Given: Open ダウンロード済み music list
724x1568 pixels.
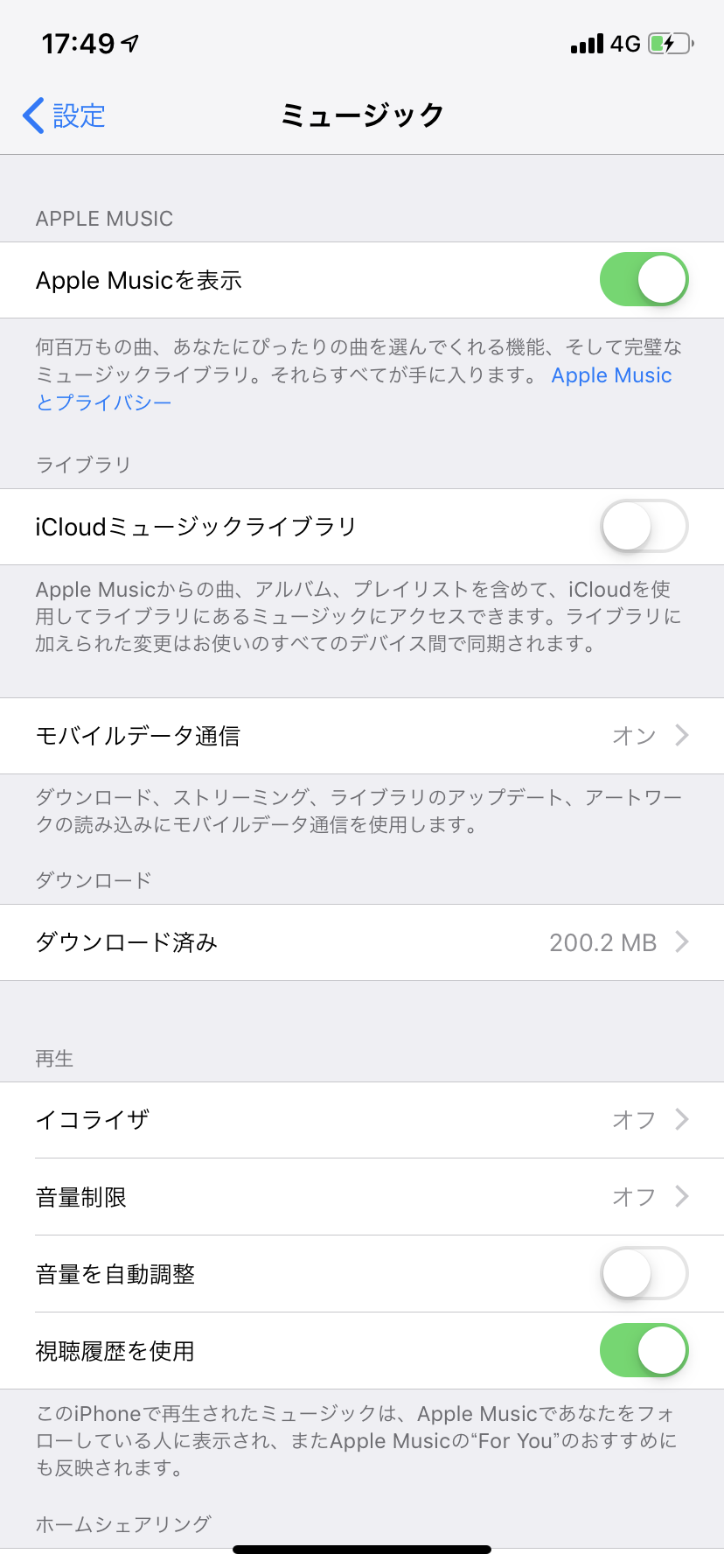Looking at the screenshot, I should point(362,942).
